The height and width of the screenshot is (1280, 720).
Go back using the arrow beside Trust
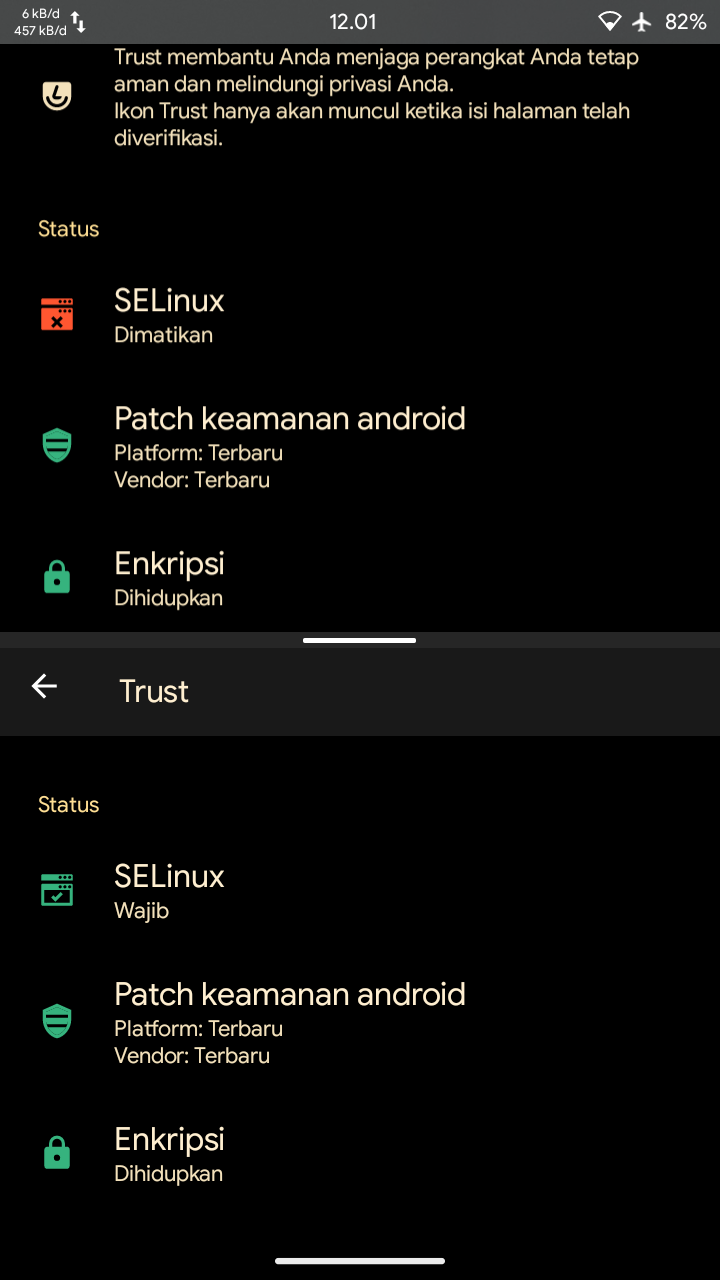coord(44,686)
